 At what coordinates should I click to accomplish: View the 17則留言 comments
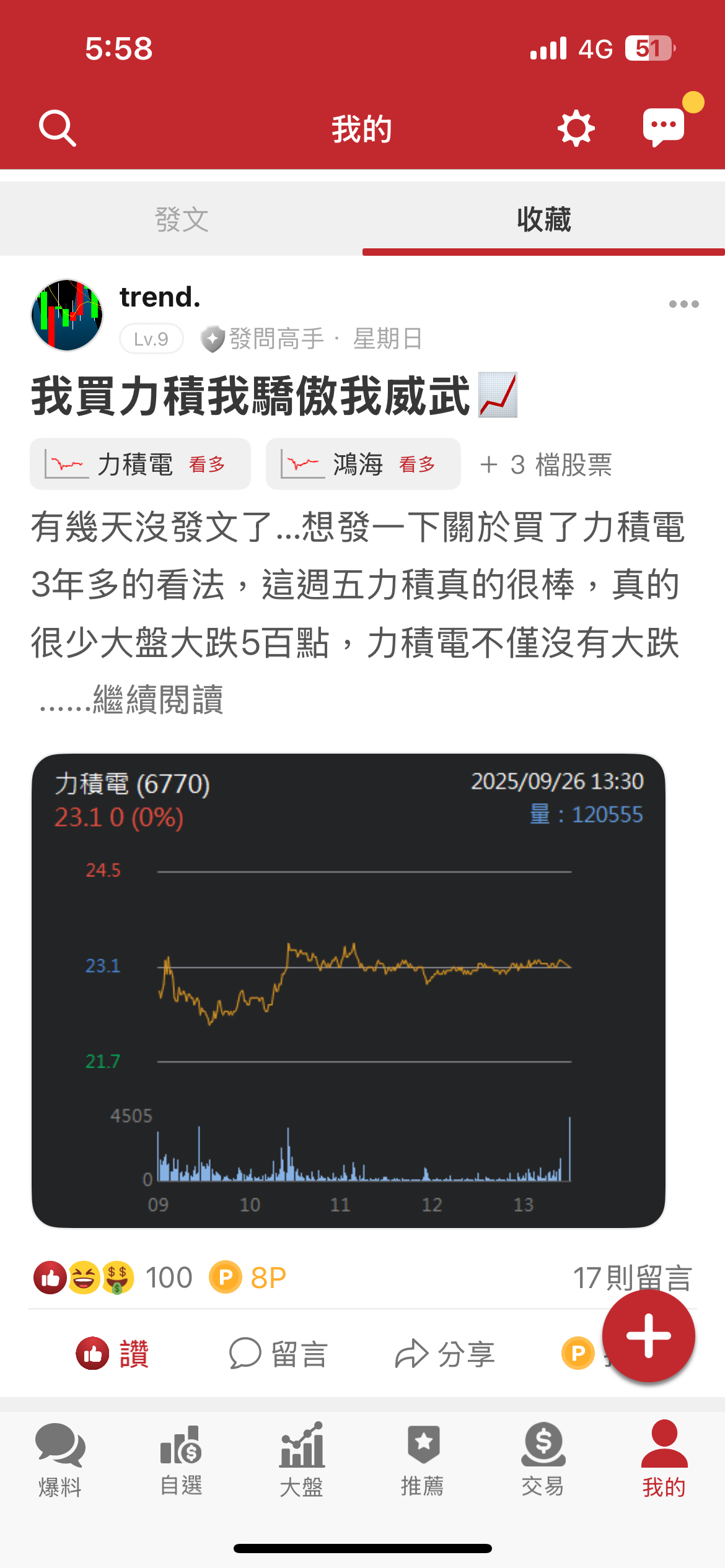(x=631, y=1278)
